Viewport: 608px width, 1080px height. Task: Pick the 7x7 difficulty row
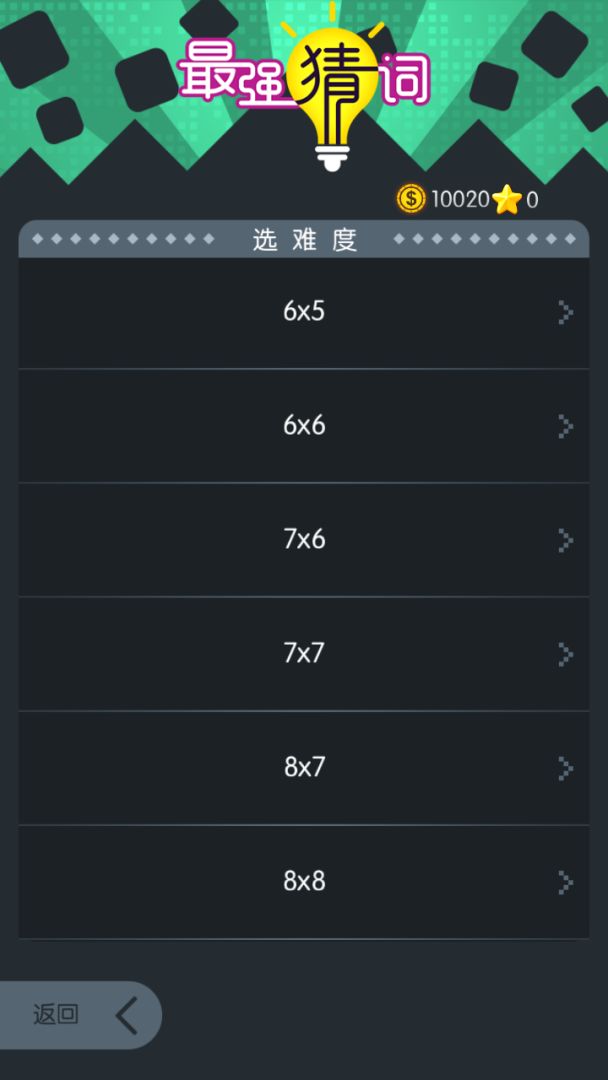(x=303, y=654)
